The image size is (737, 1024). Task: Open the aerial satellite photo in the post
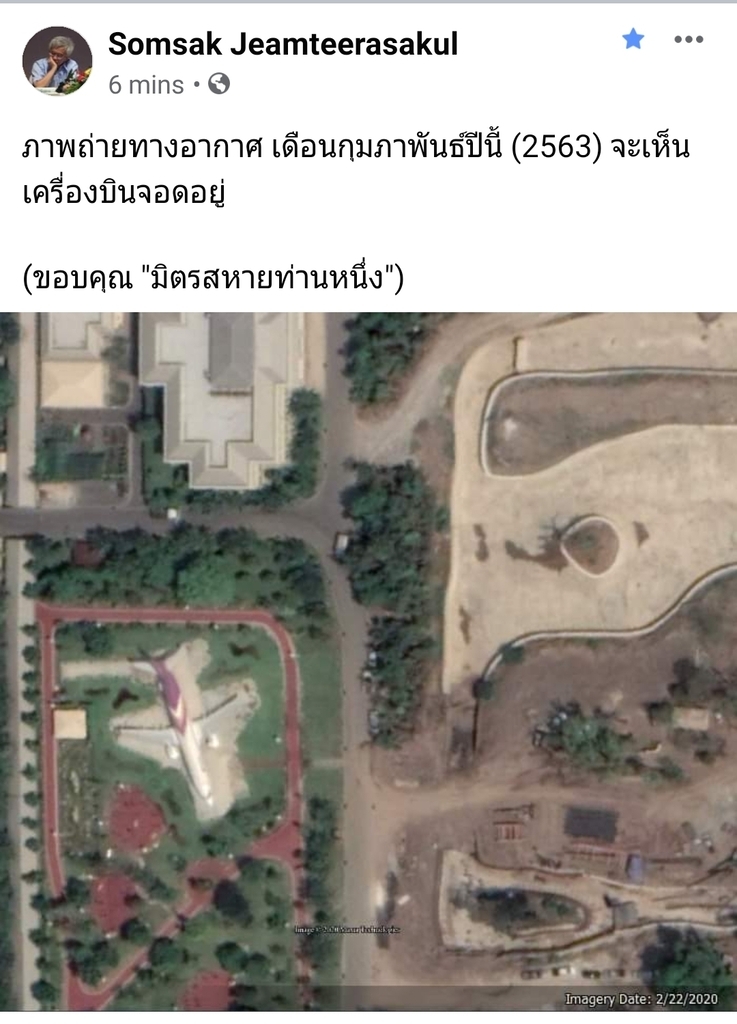pyautogui.click(x=368, y=660)
